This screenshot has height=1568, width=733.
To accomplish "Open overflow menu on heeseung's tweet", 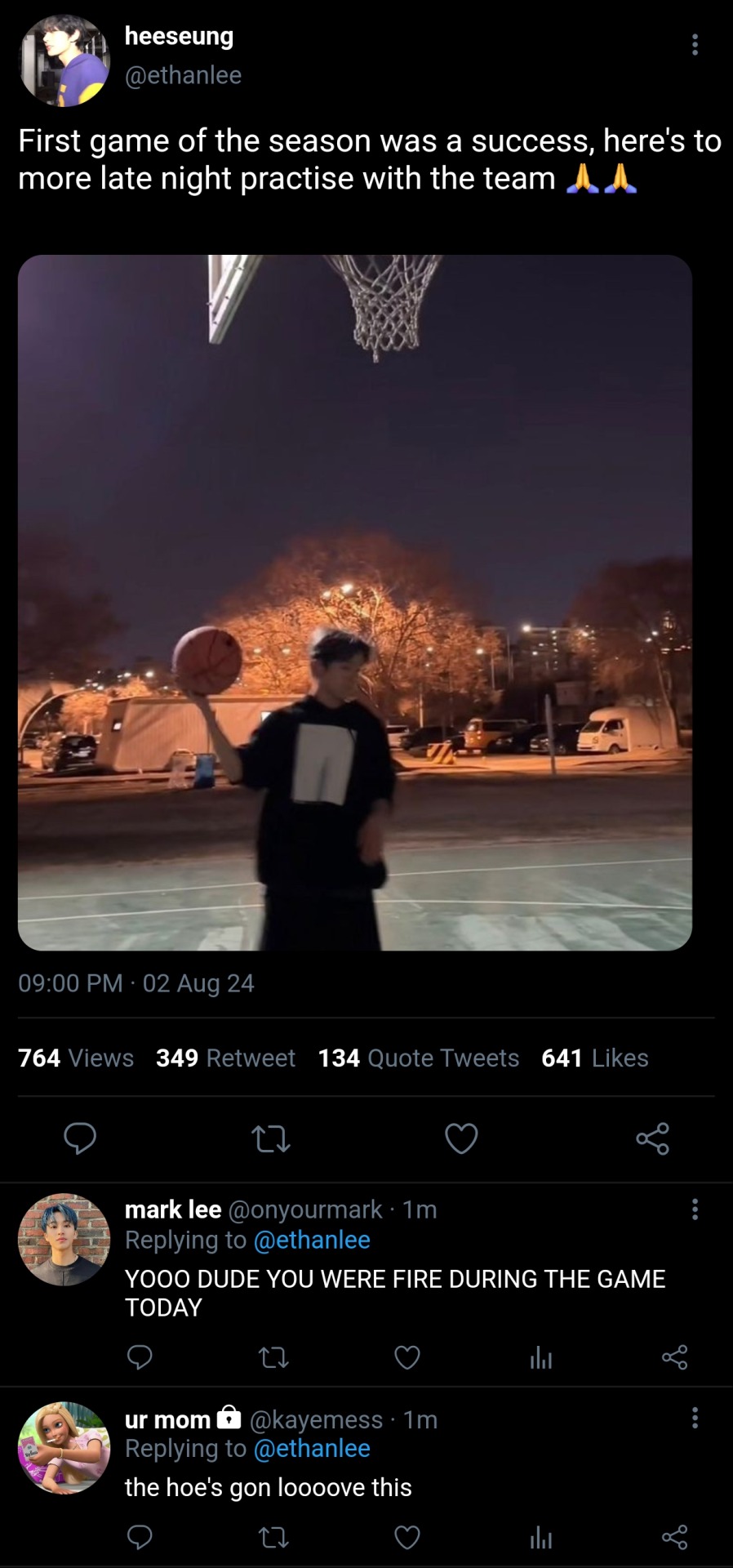I will (695, 44).
